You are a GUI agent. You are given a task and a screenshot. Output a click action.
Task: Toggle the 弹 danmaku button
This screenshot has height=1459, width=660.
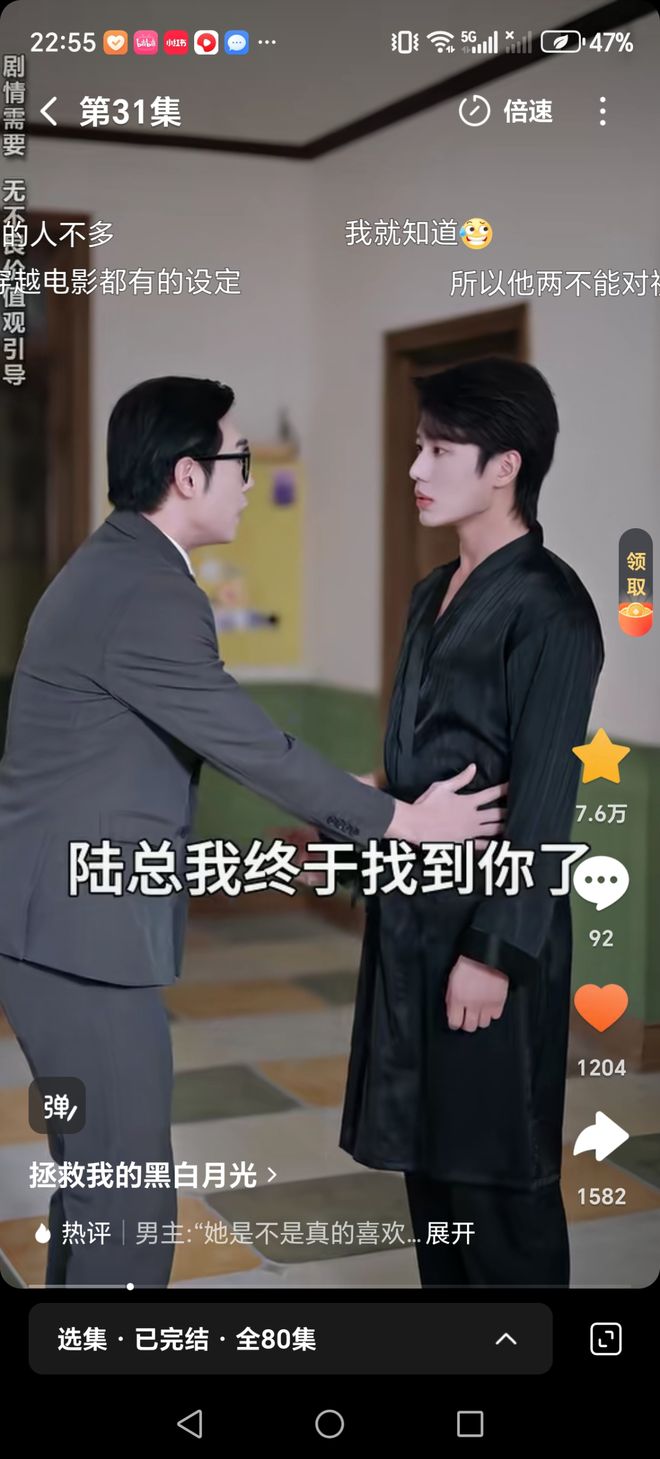coord(57,1106)
